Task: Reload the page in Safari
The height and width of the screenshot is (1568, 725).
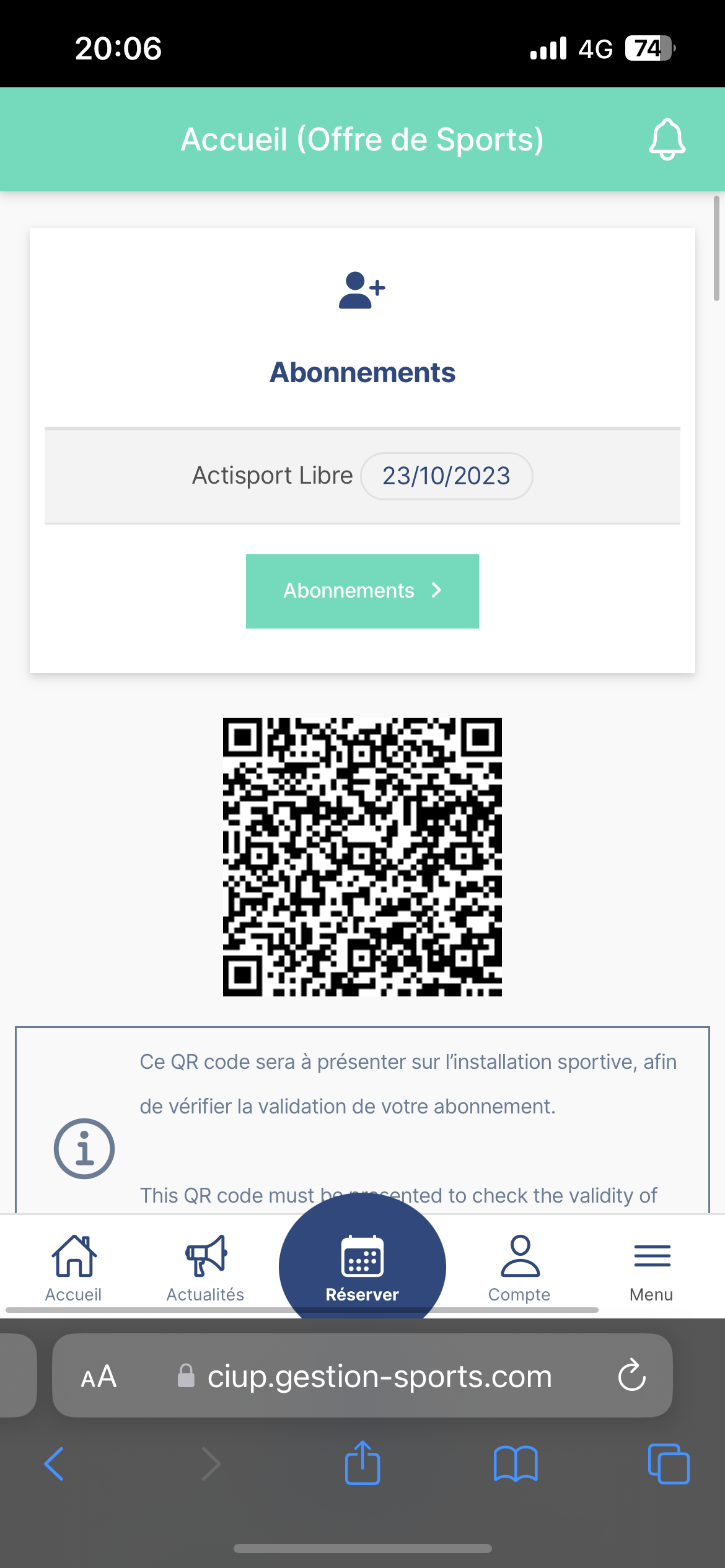Action: [631, 1375]
